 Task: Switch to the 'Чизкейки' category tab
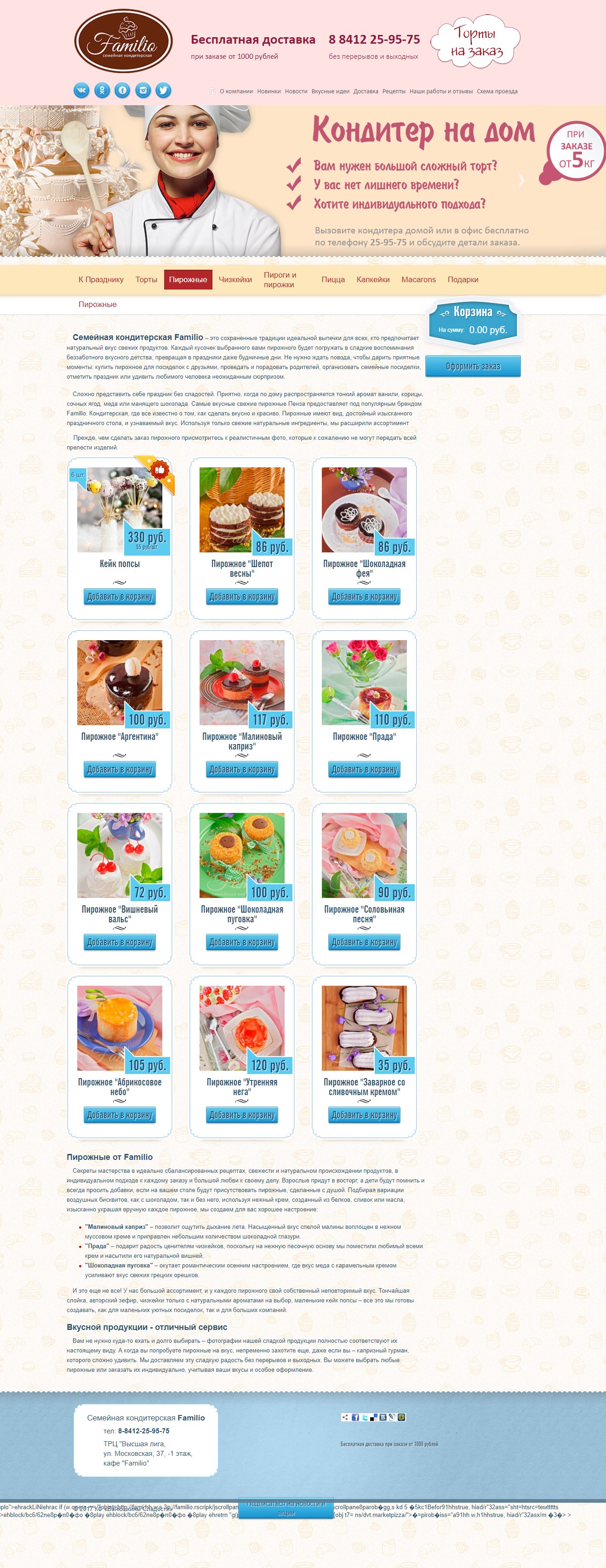pos(235,279)
